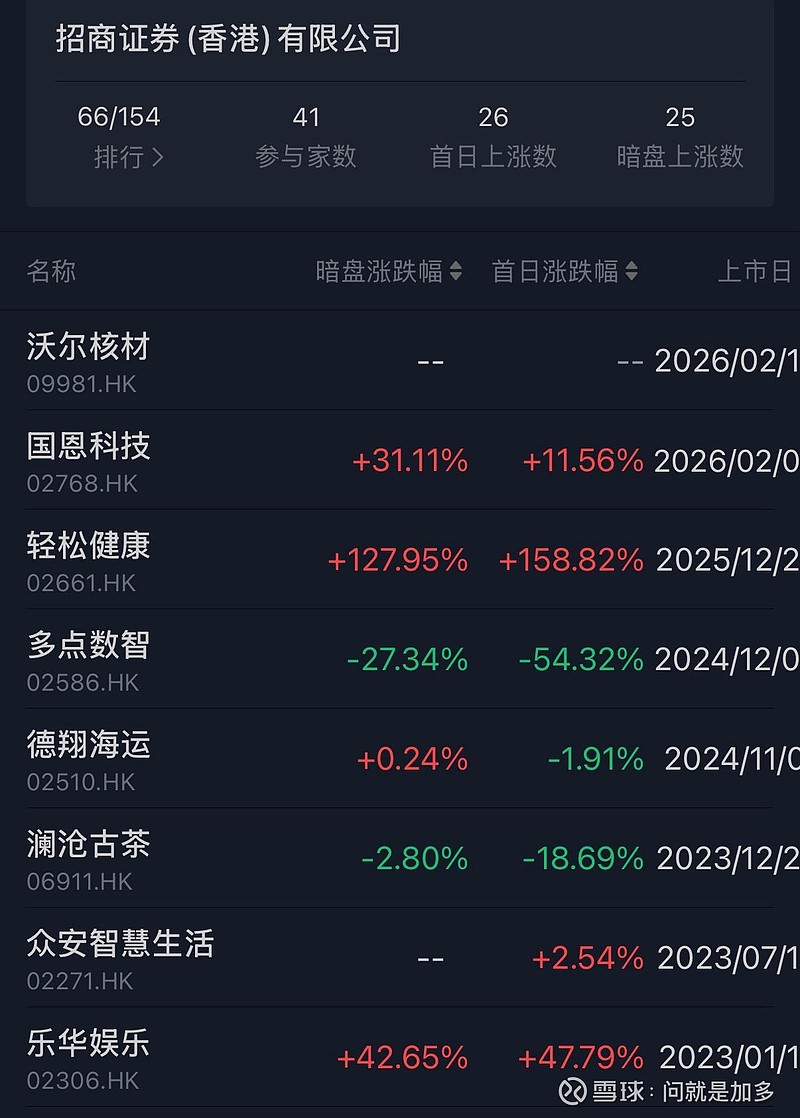Sort by 首日涨跌幅 column
The image size is (800, 1118).
pyautogui.click(x=565, y=271)
